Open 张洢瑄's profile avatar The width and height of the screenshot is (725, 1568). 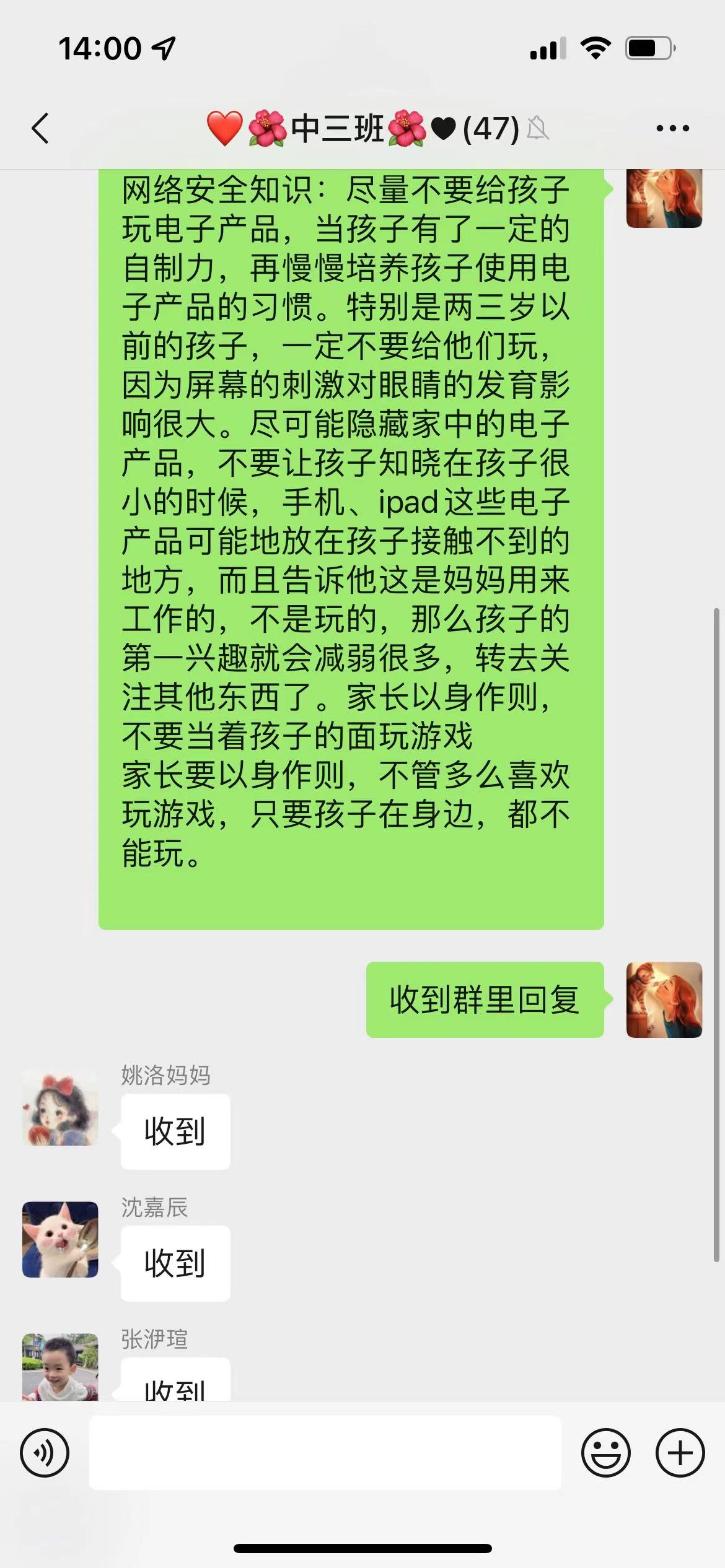60,1366
